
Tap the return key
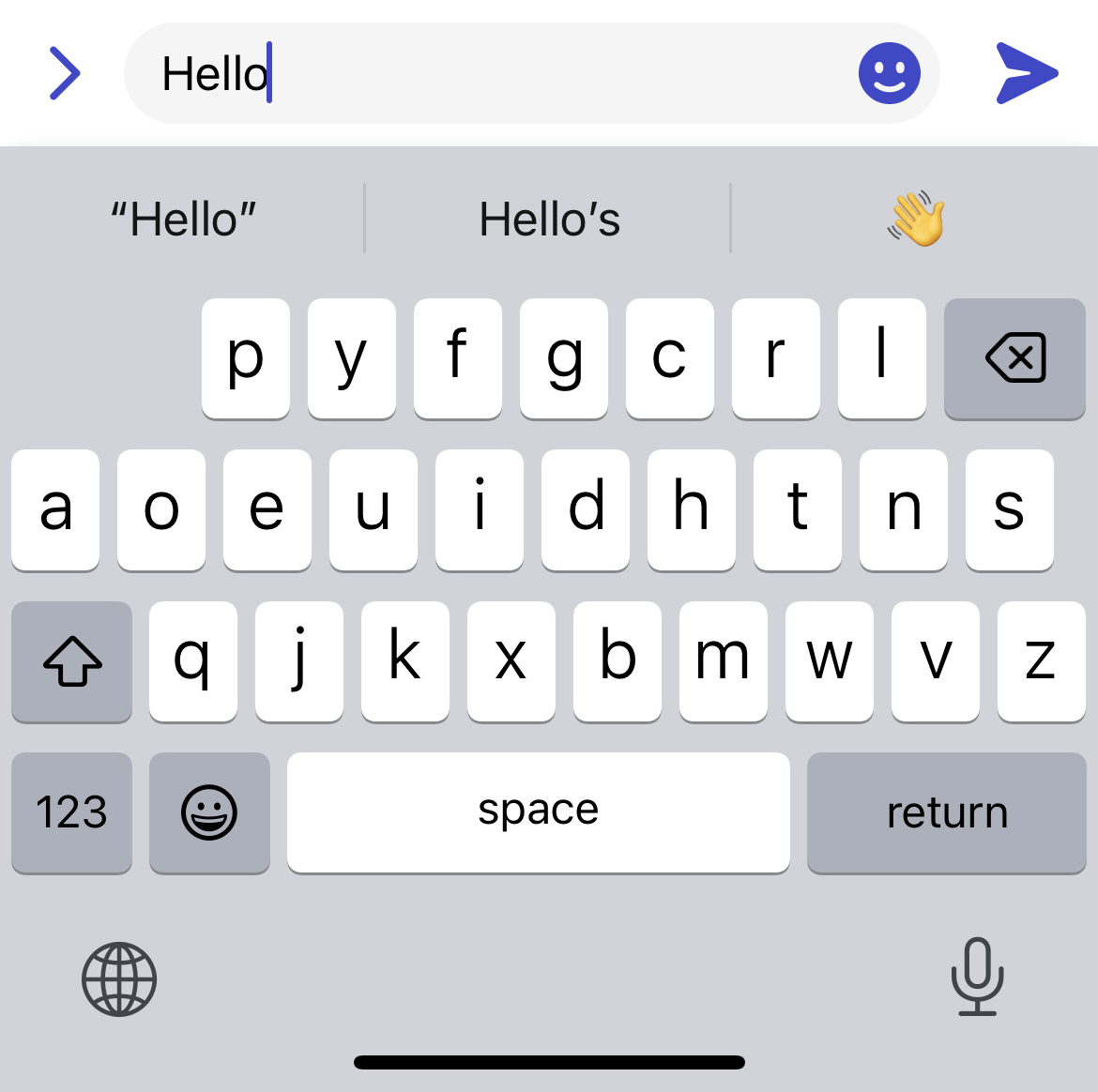tap(946, 812)
